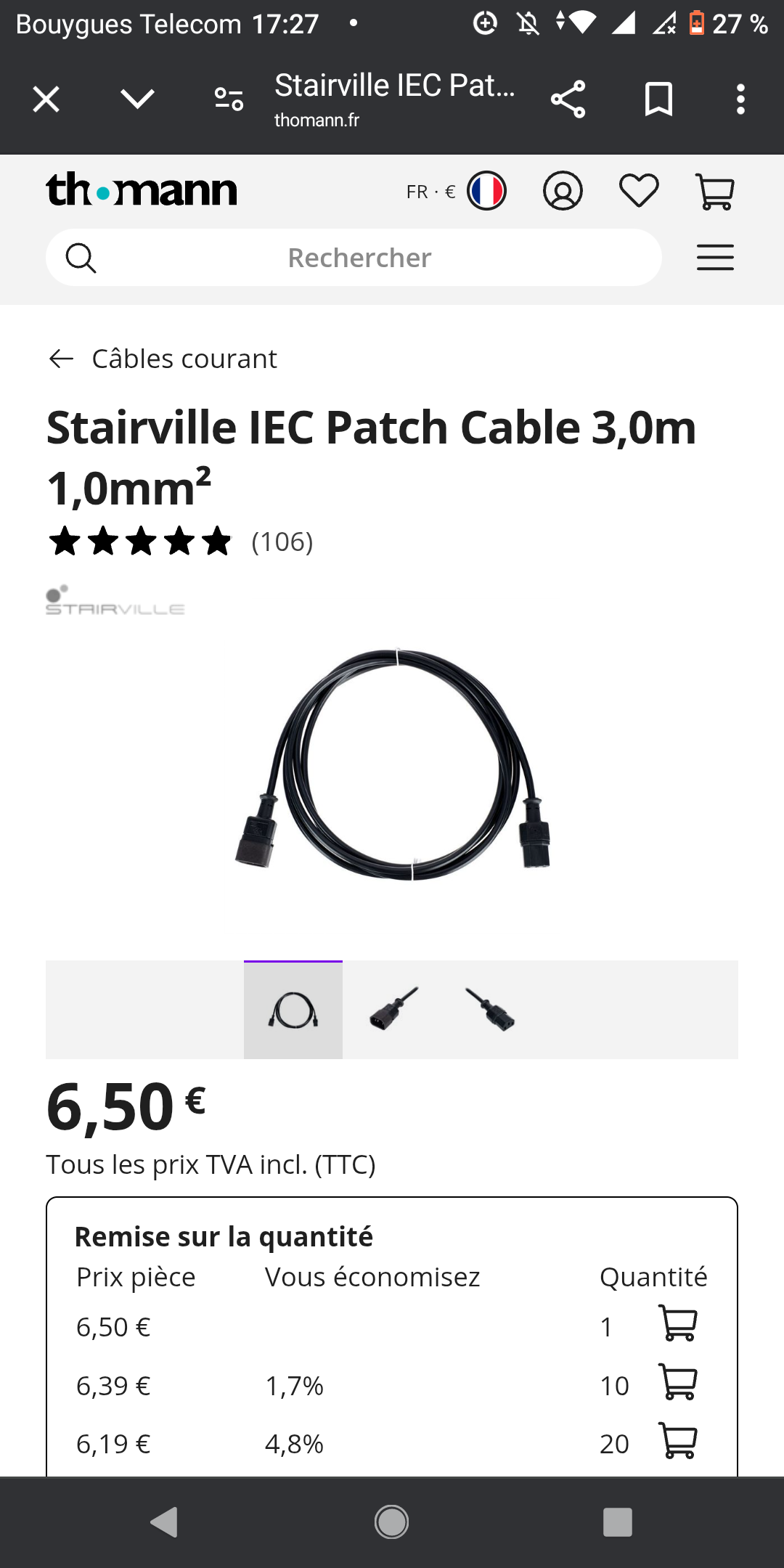Image resolution: width=784 pixels, height=1568 pixels.
Task: Select the third thumbnail showing the female connector
Action: 490,1010
